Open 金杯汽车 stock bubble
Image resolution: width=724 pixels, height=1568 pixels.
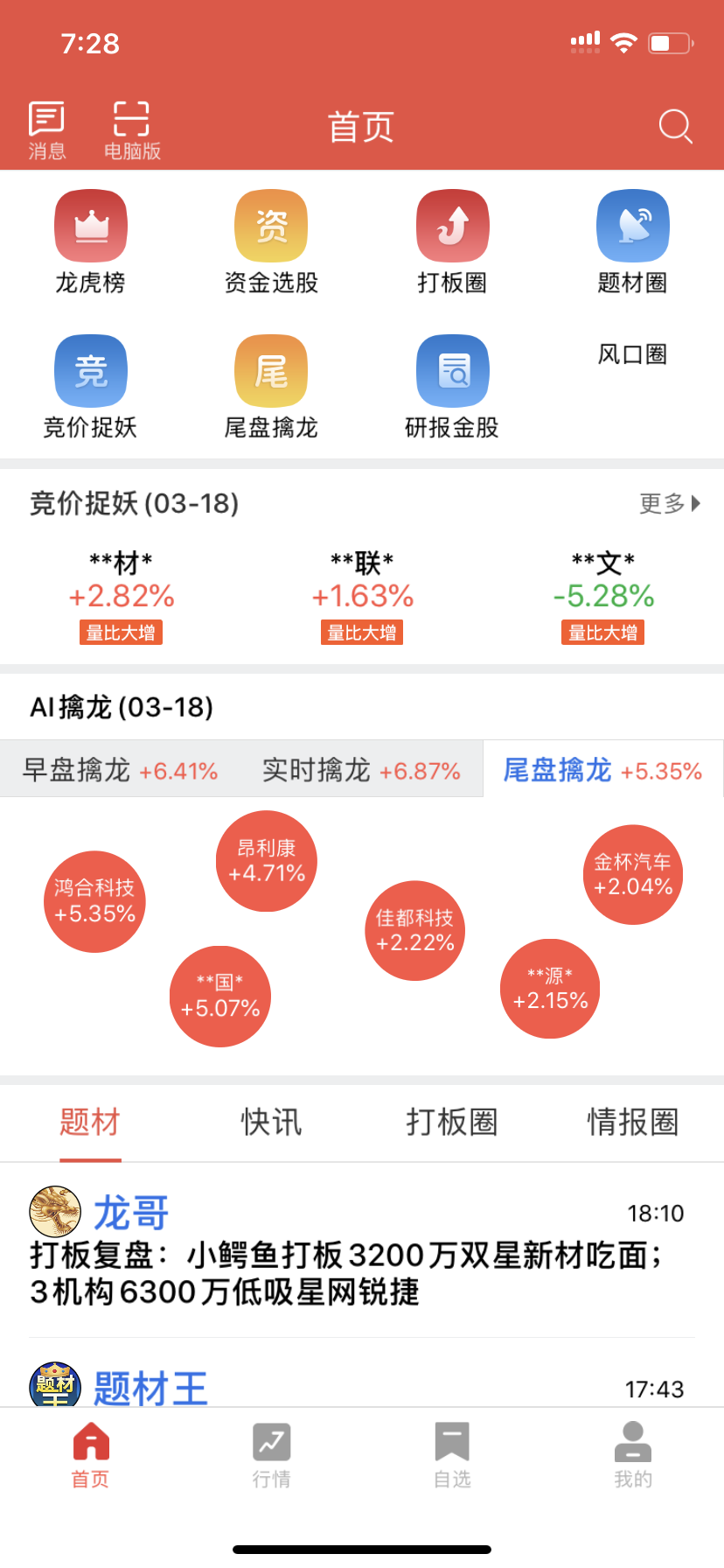633,874
